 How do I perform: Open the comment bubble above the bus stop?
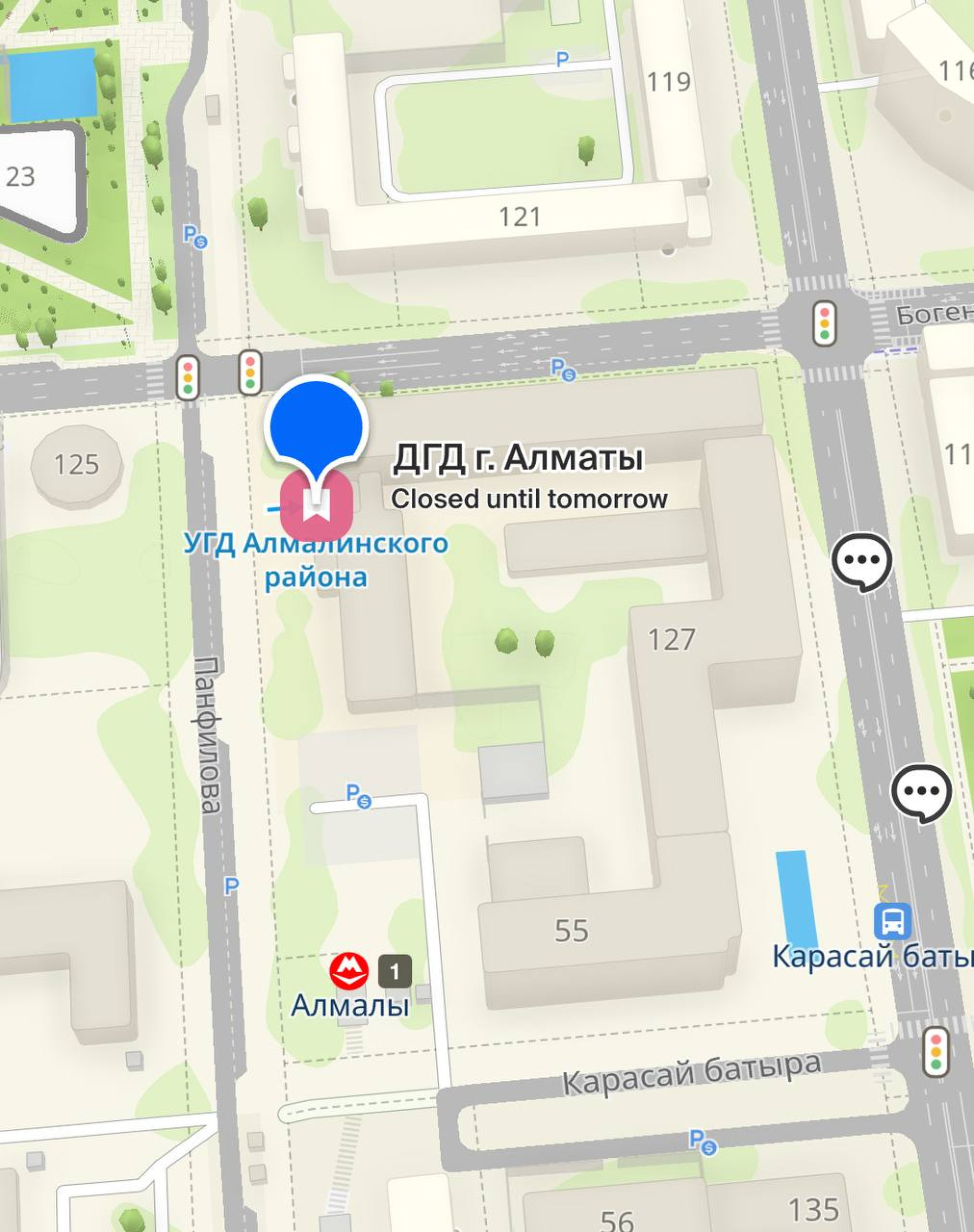922,792
